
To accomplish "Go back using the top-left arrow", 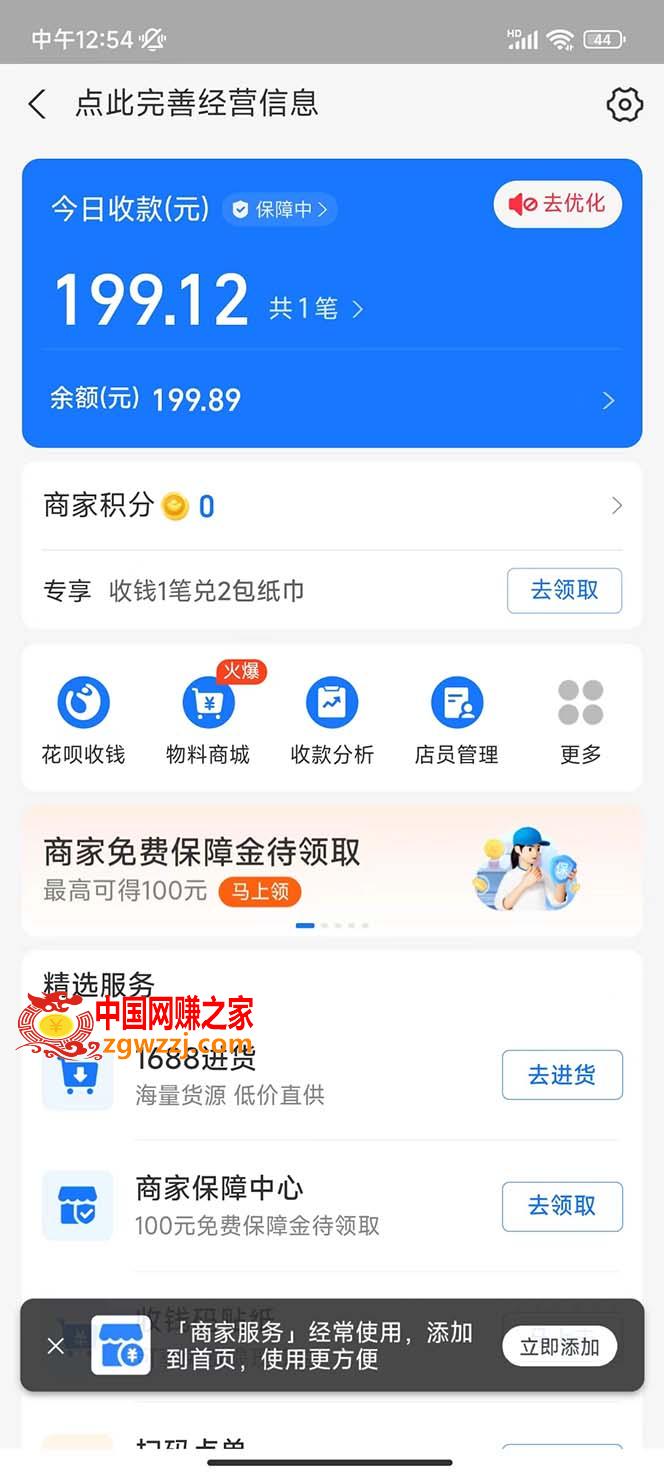I will click(x=37, y=104).
